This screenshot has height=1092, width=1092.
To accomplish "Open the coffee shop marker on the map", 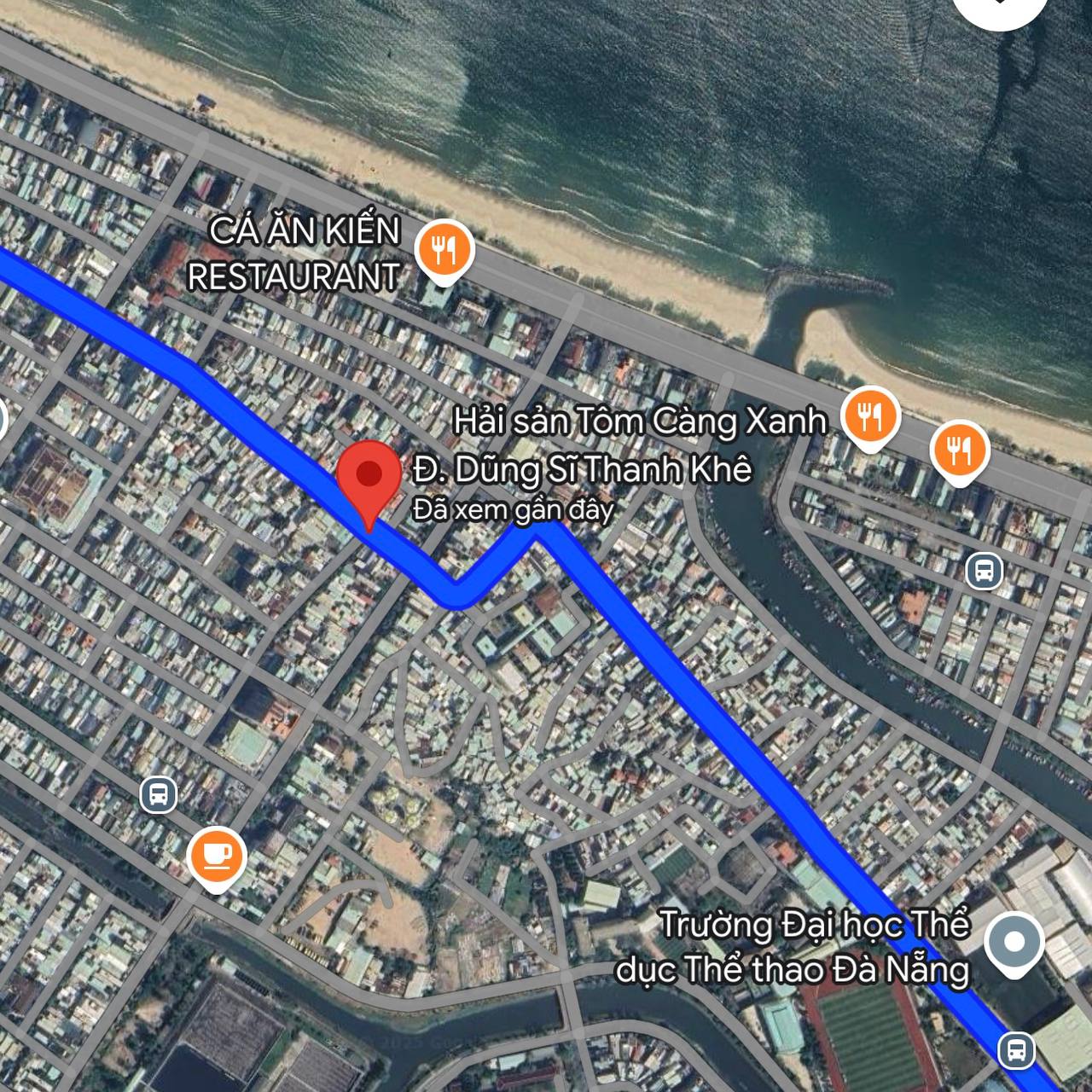I will (x=217, y=856).
